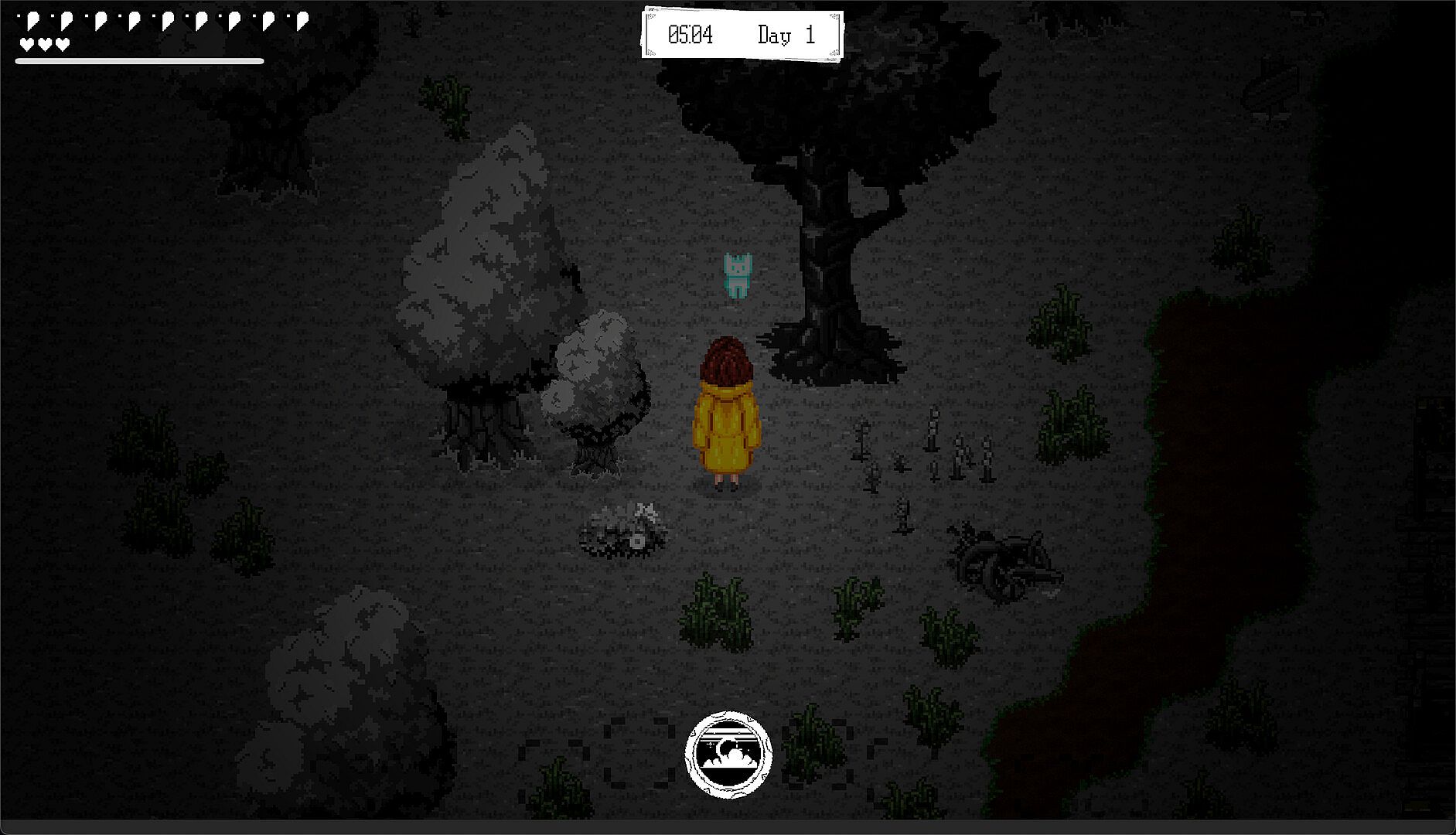1456x835 pixels.
Task: Tap the moon and cloud emblem button
Action: pos(728,754)
